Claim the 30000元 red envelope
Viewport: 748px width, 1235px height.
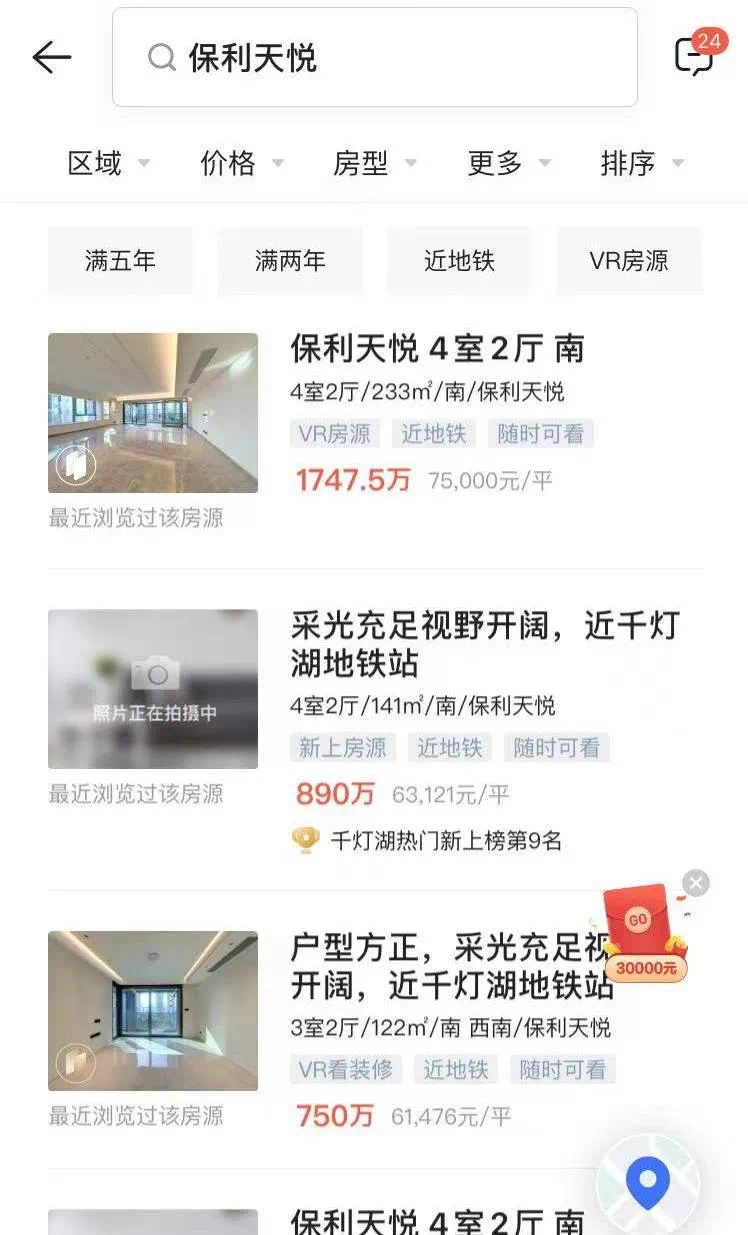[x=644, y=935]
